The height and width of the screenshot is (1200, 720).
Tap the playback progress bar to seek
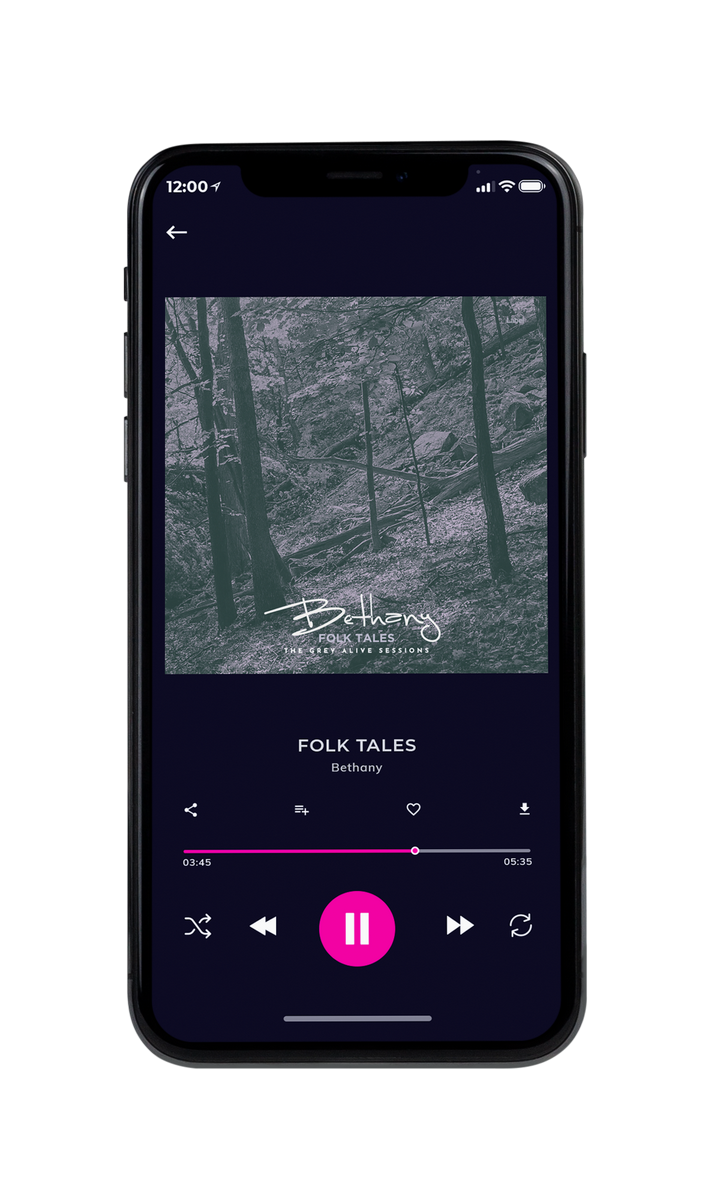tap(357, 851)
